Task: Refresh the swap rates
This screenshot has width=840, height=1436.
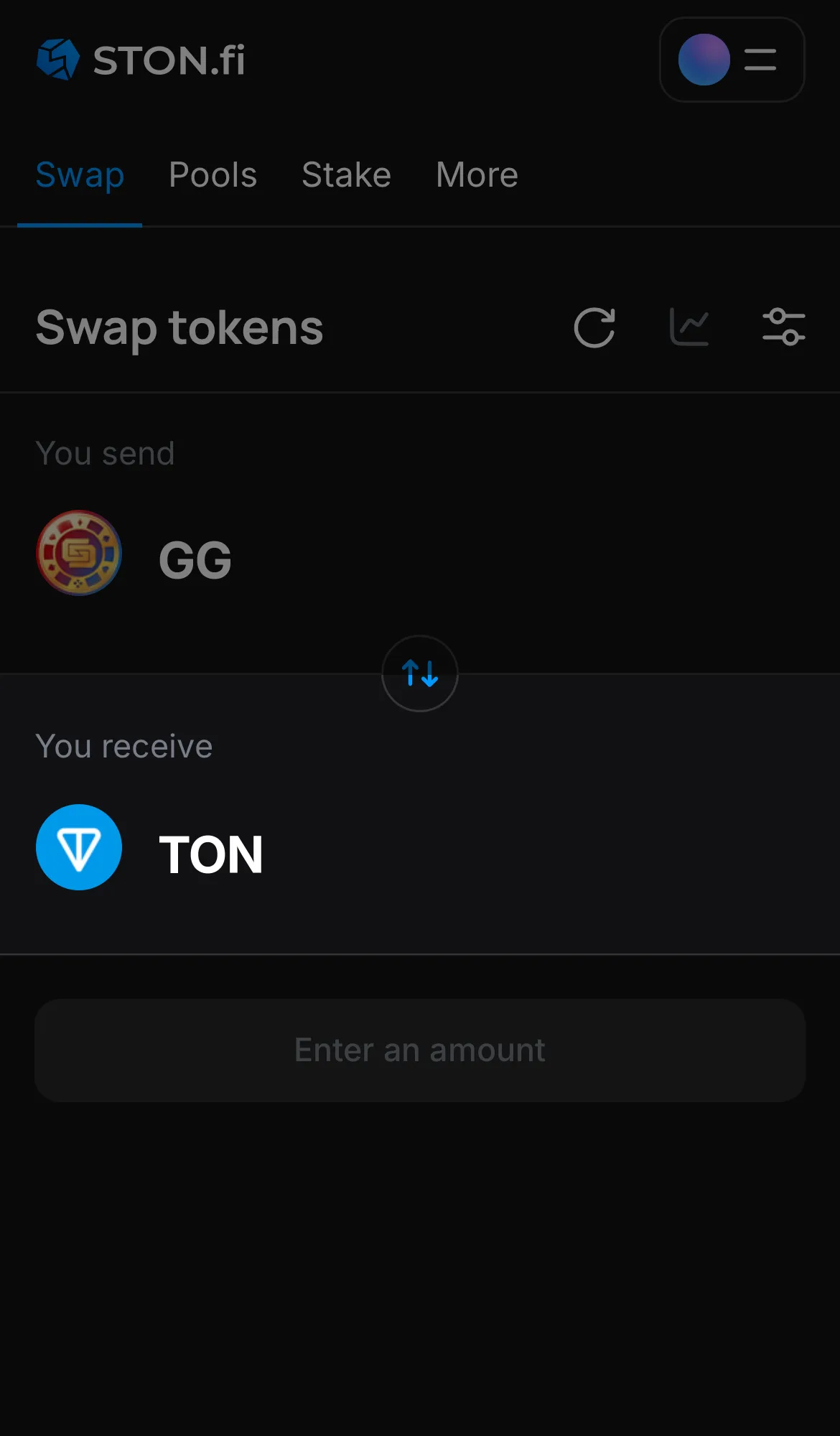Action: coord(594,327)
